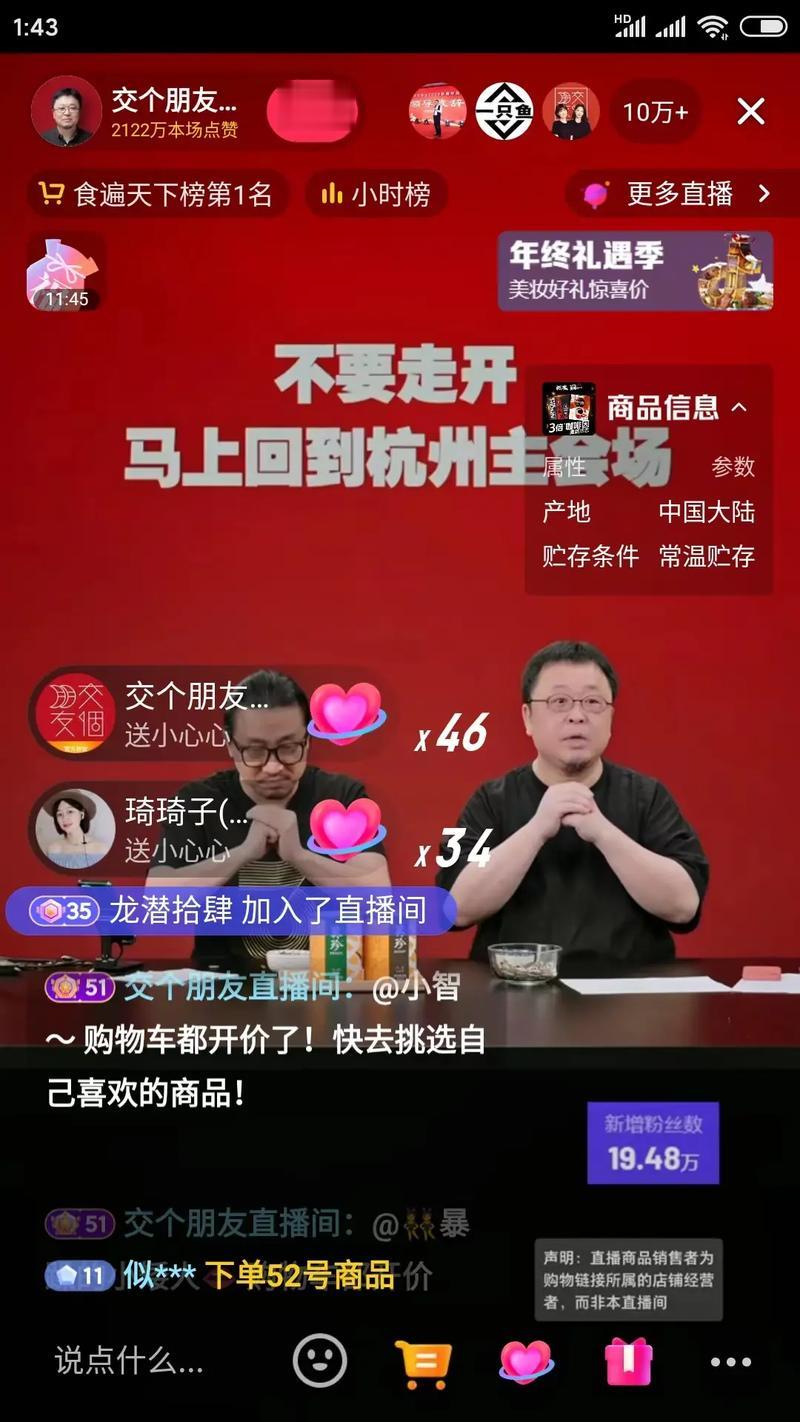Open the three-dot more menu
The image size is (800, 1422).
coord(731,1361)
